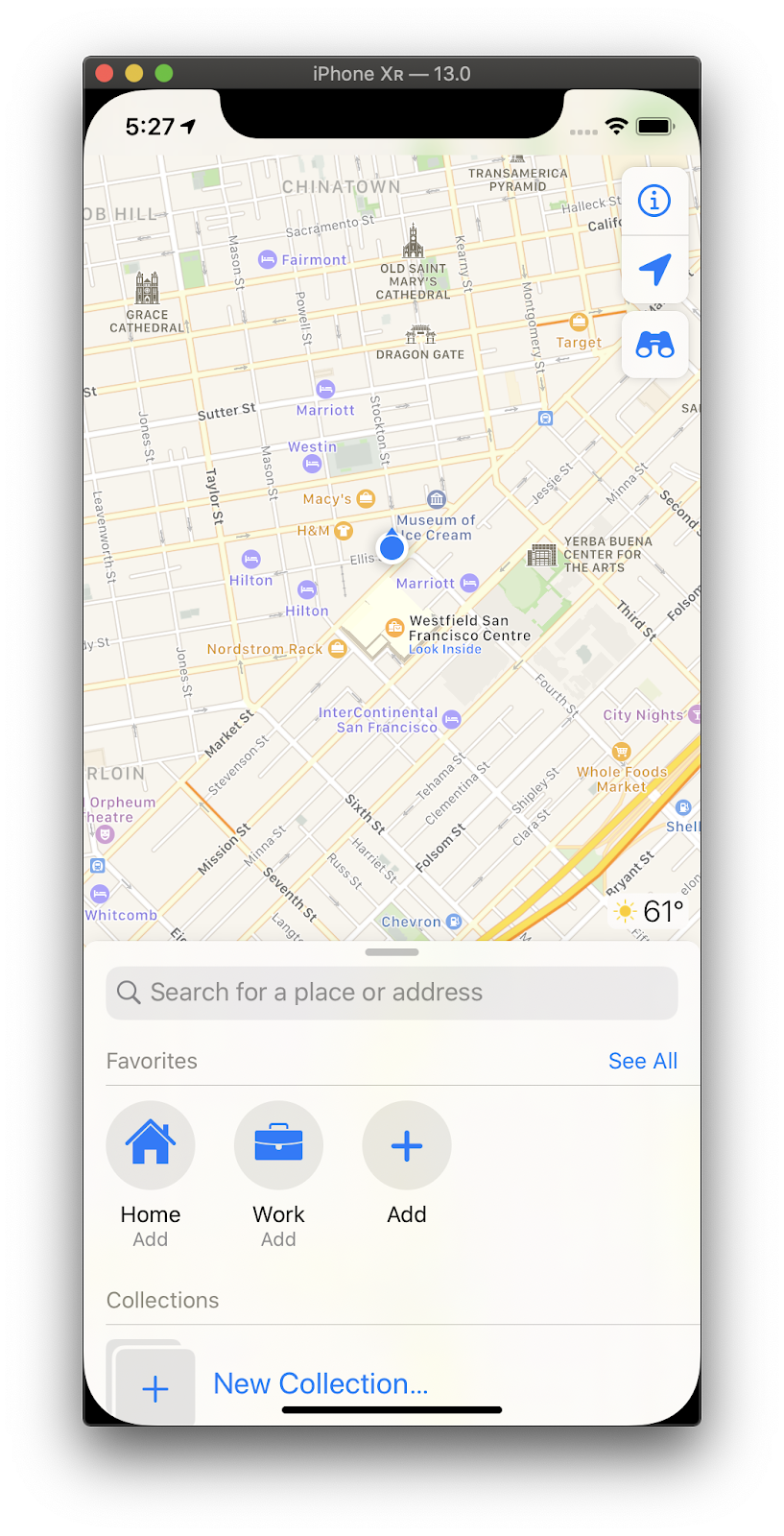Viewport: 784px width, 1536px height.
Task: Select the Target store on the map
Action: tap(579, 323)
